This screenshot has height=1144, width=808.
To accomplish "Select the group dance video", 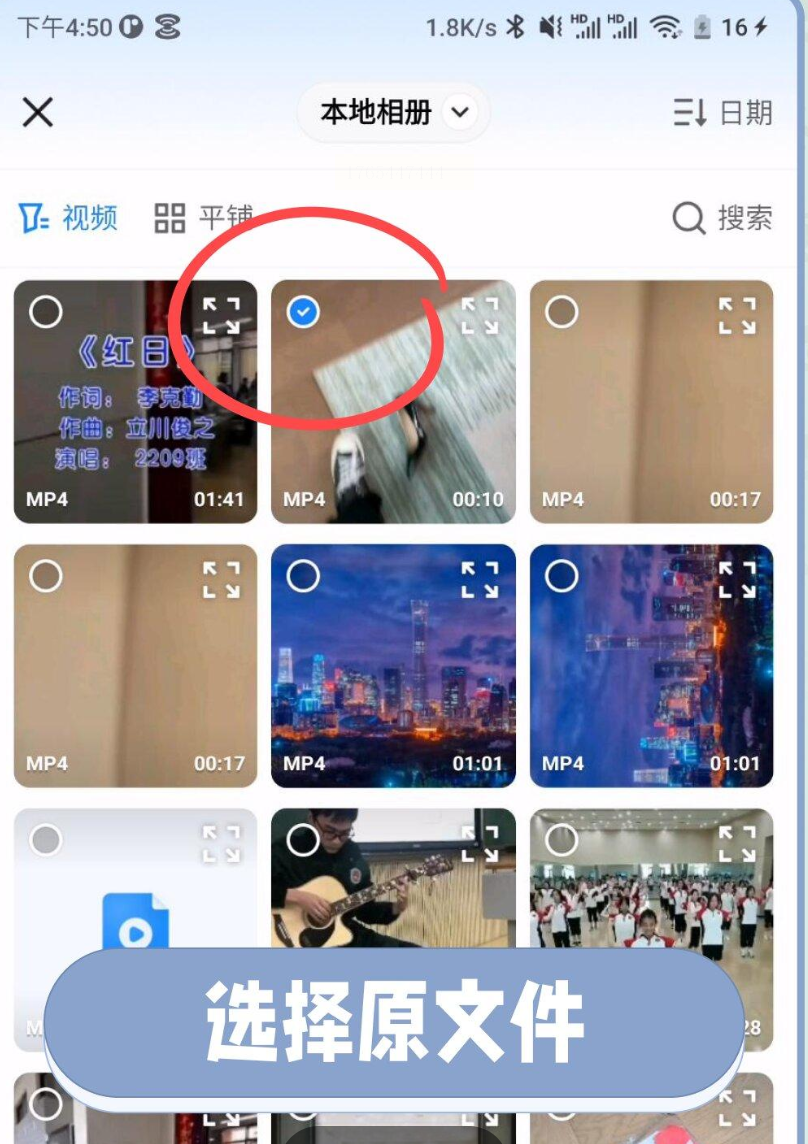I will [561, 840].
